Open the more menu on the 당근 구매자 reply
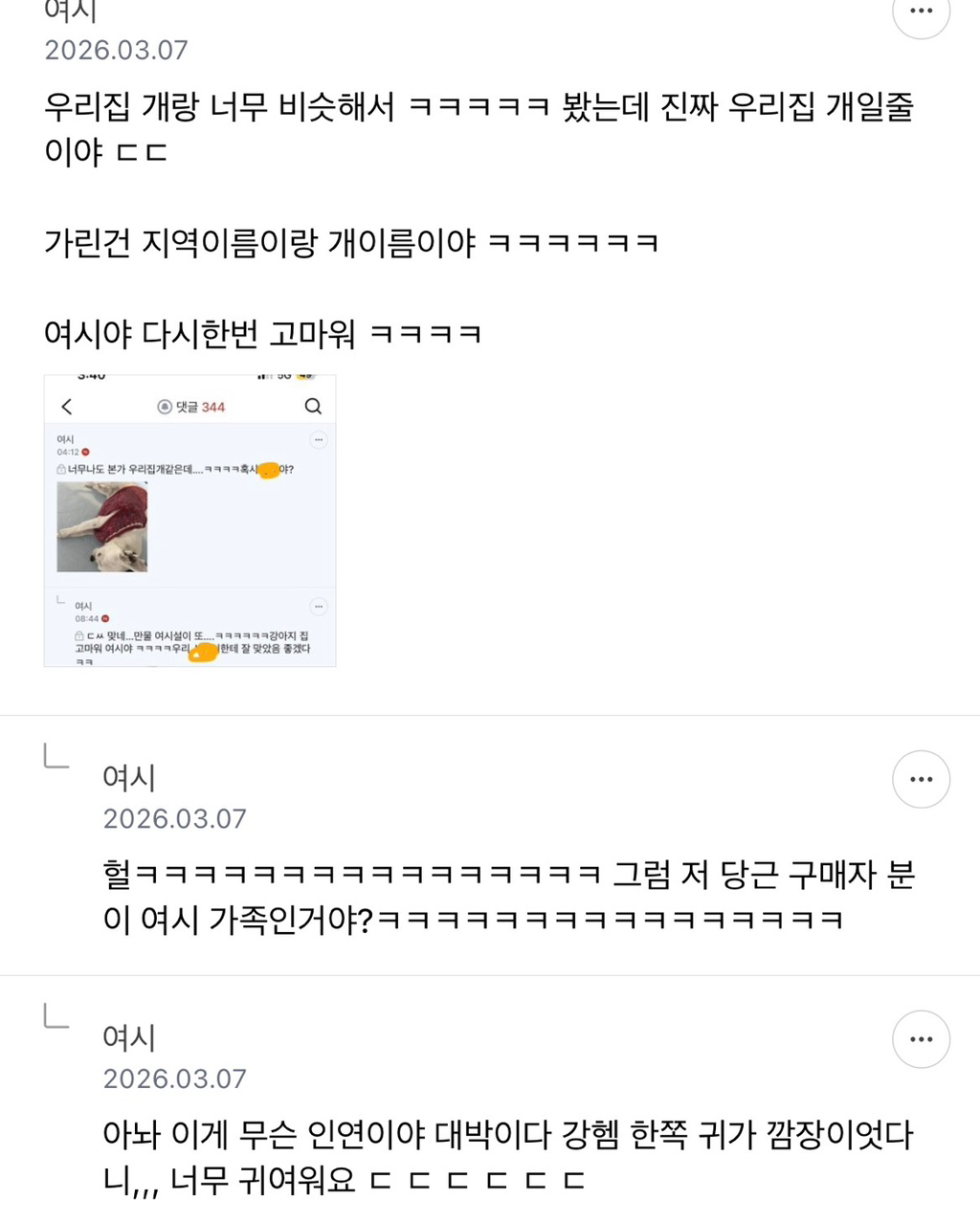This screenshot has height=1223, width=980. (921, 779)
